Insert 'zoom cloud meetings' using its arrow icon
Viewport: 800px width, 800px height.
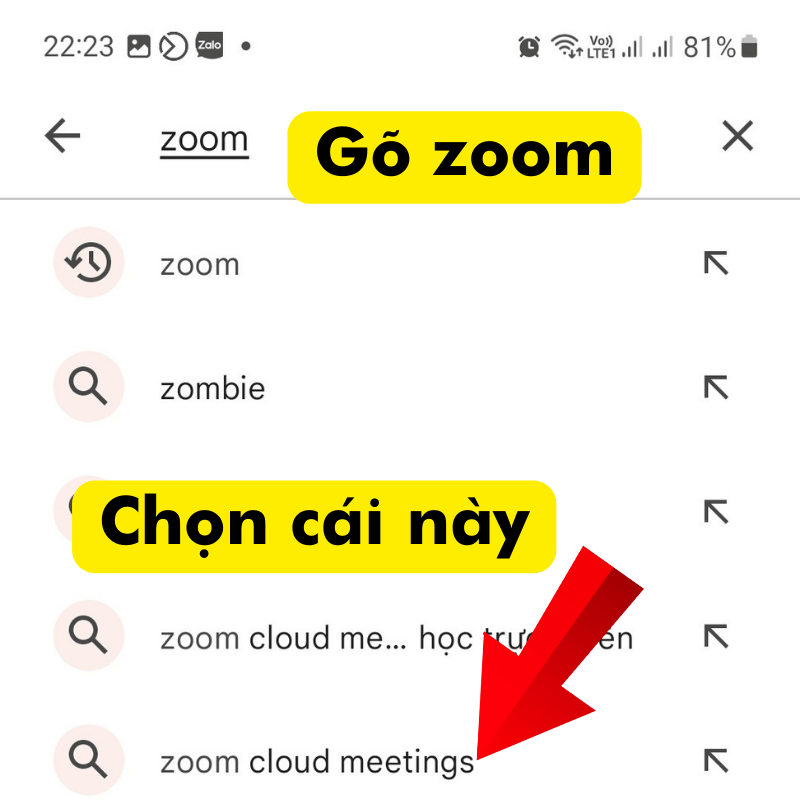click(715, 761)
